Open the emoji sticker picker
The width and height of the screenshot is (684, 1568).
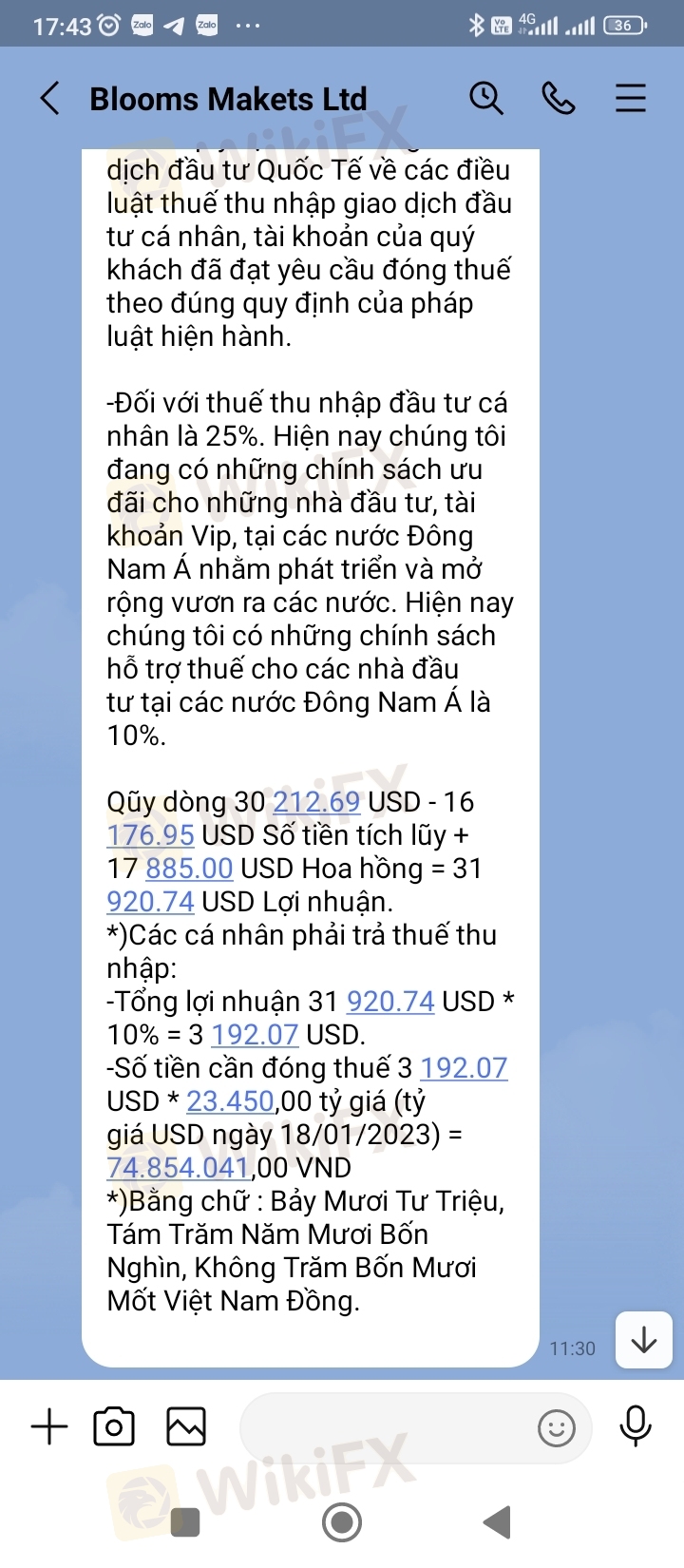coord(557,1427)
